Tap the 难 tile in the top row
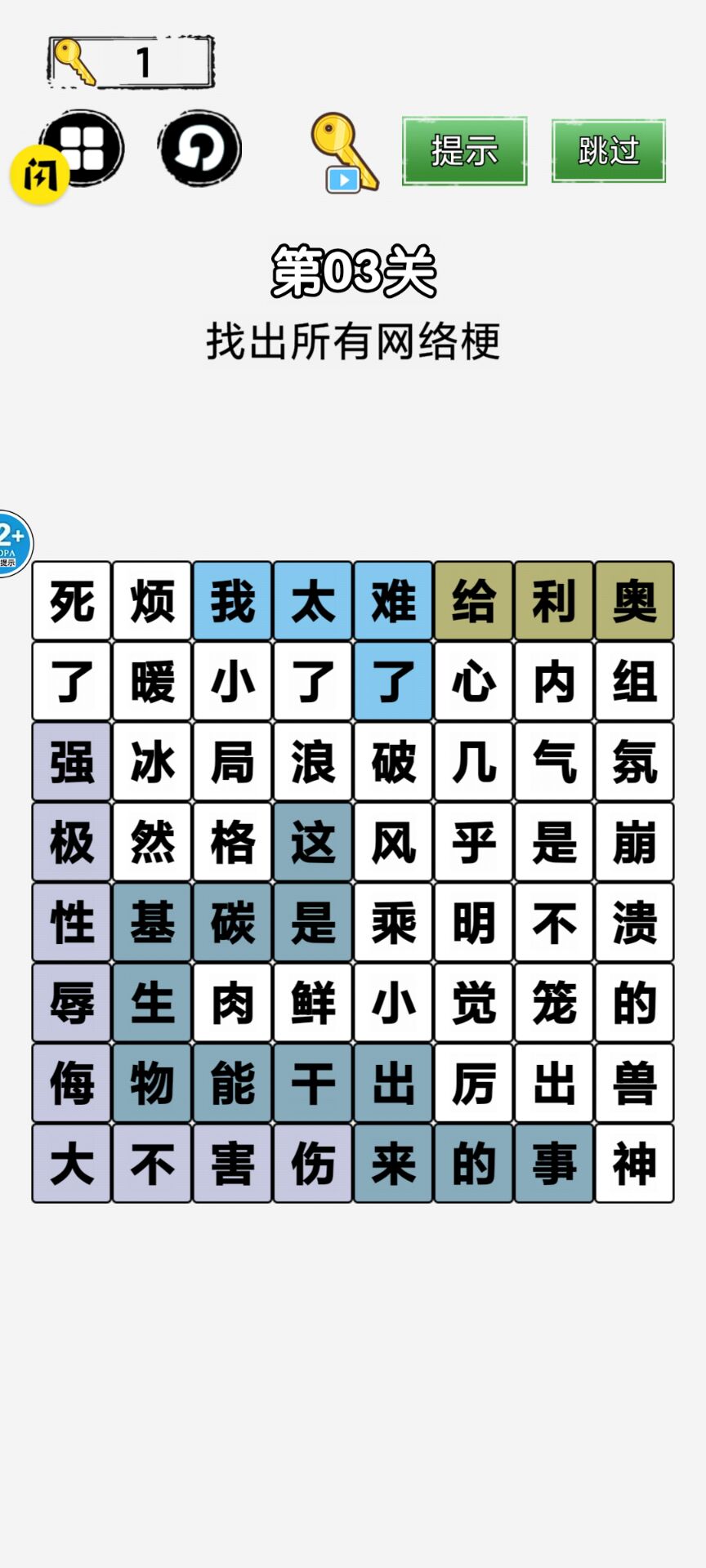This screenshot has width=706, height=1568. coord(392,600)
